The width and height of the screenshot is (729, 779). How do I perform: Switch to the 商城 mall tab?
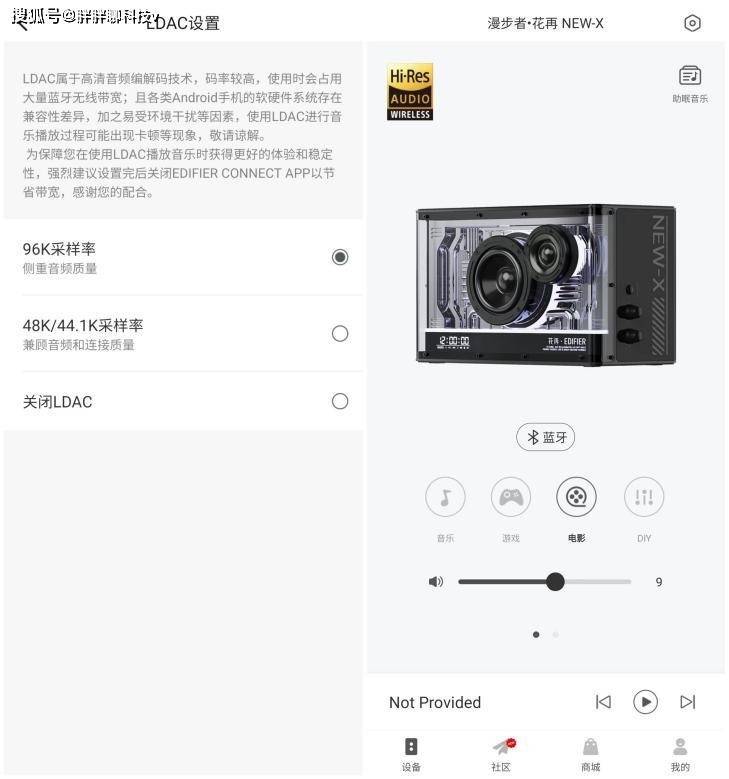pos(590,752)
